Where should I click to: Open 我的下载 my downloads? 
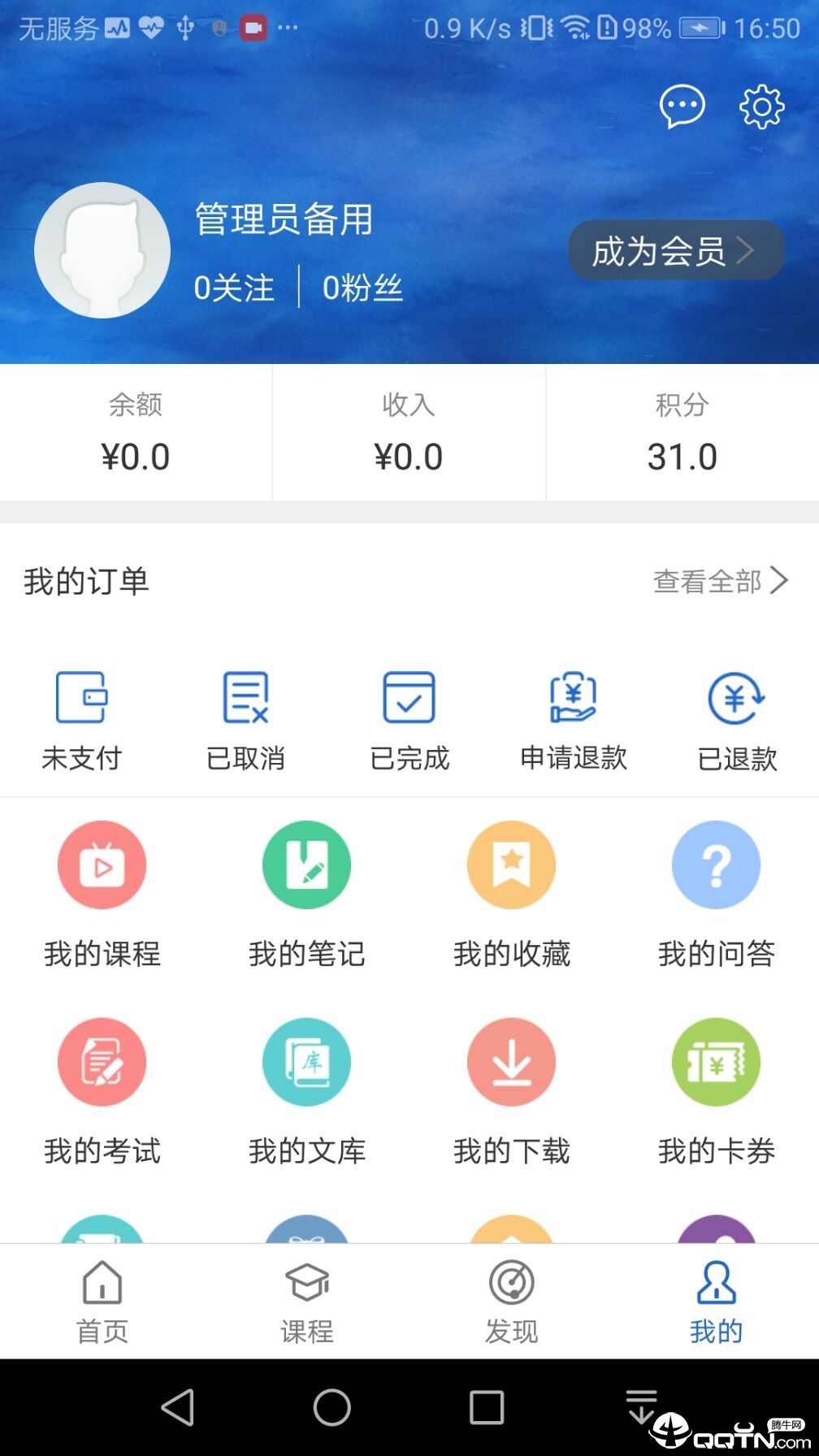click(x=511, y=1089)
